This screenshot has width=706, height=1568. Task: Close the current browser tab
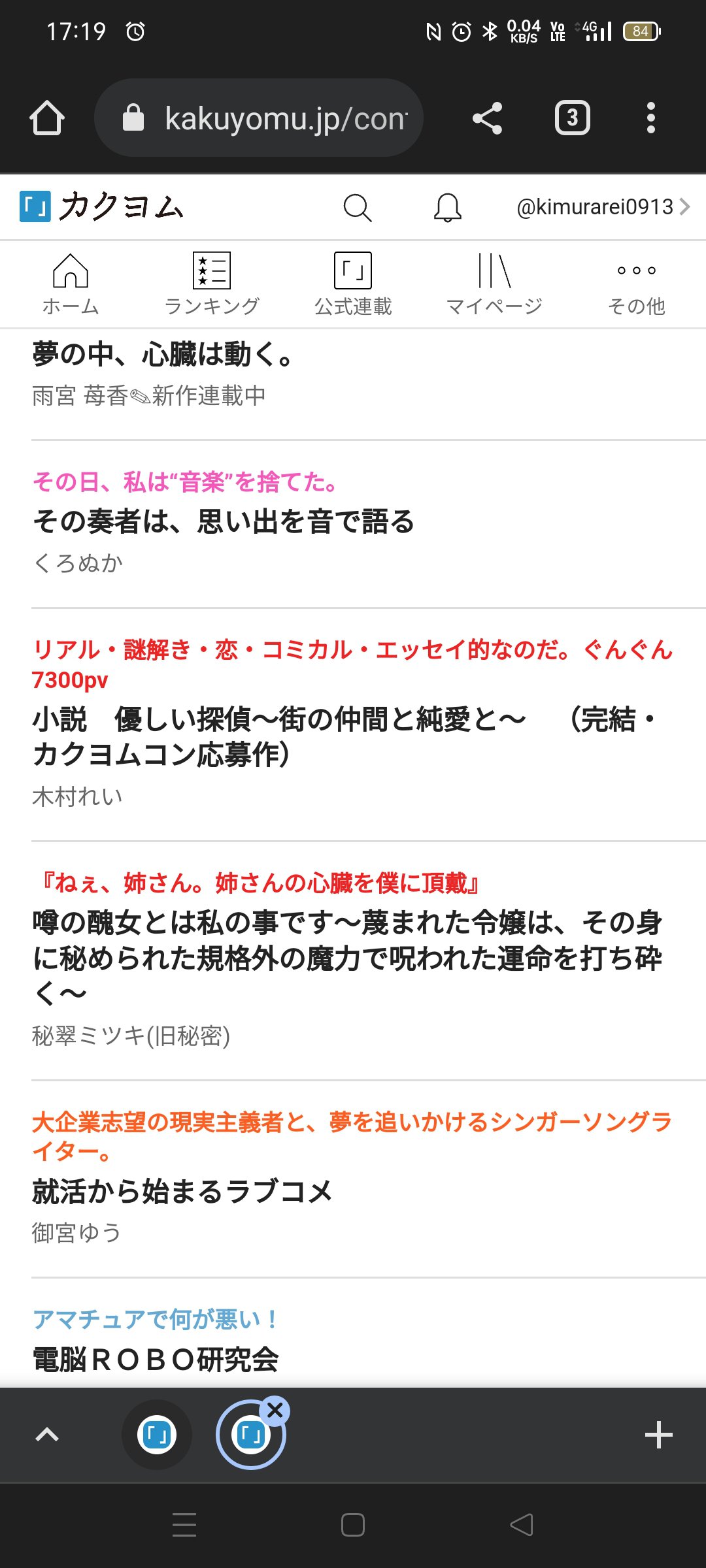275,1411
